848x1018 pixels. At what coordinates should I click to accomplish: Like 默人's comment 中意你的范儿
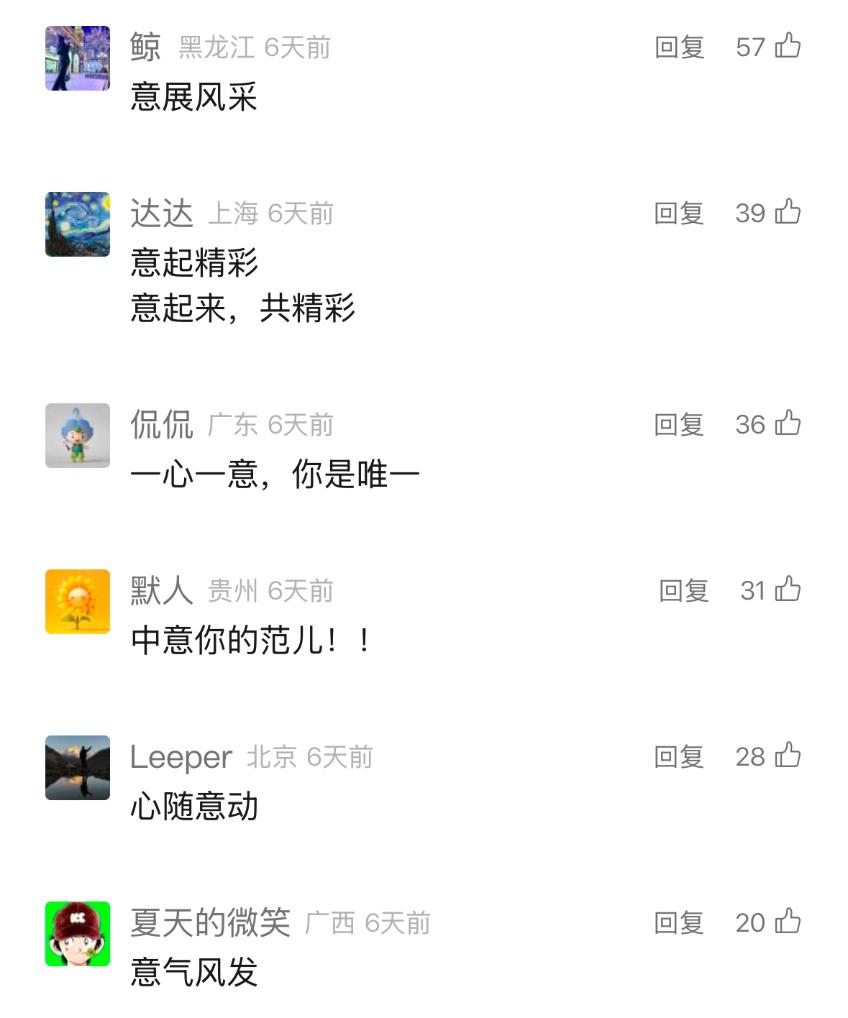[788, 590]
